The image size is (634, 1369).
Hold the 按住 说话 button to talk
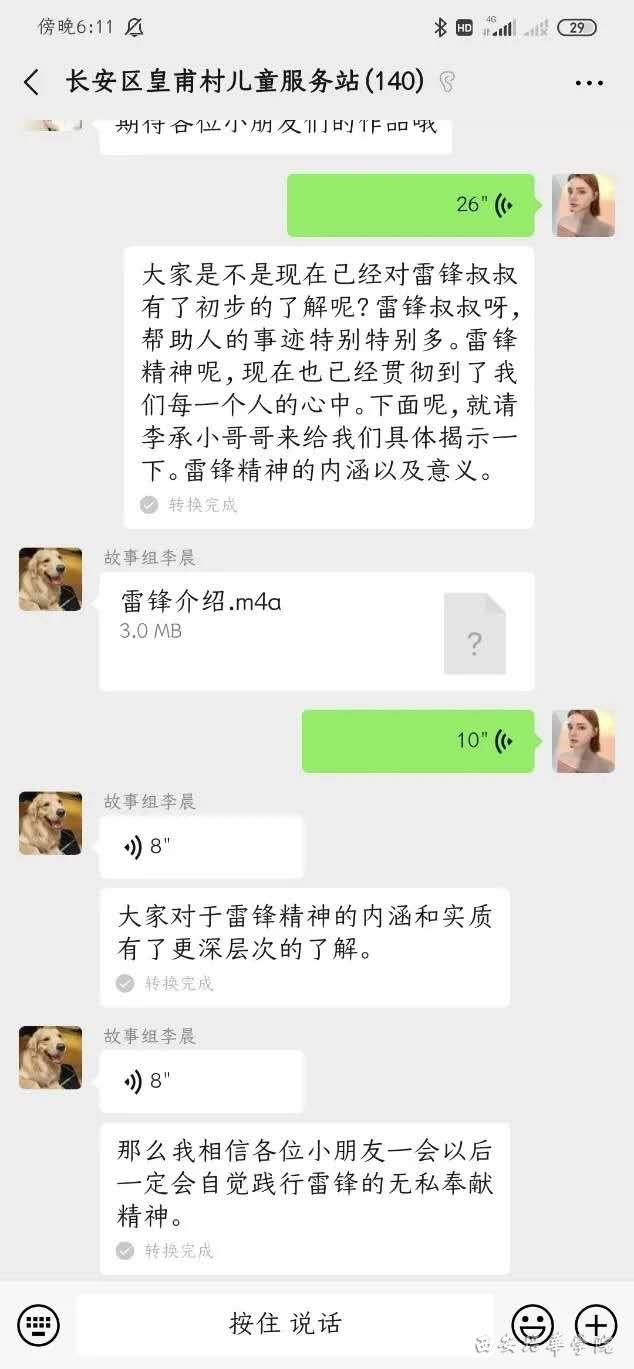click(x=285, y=1324)
